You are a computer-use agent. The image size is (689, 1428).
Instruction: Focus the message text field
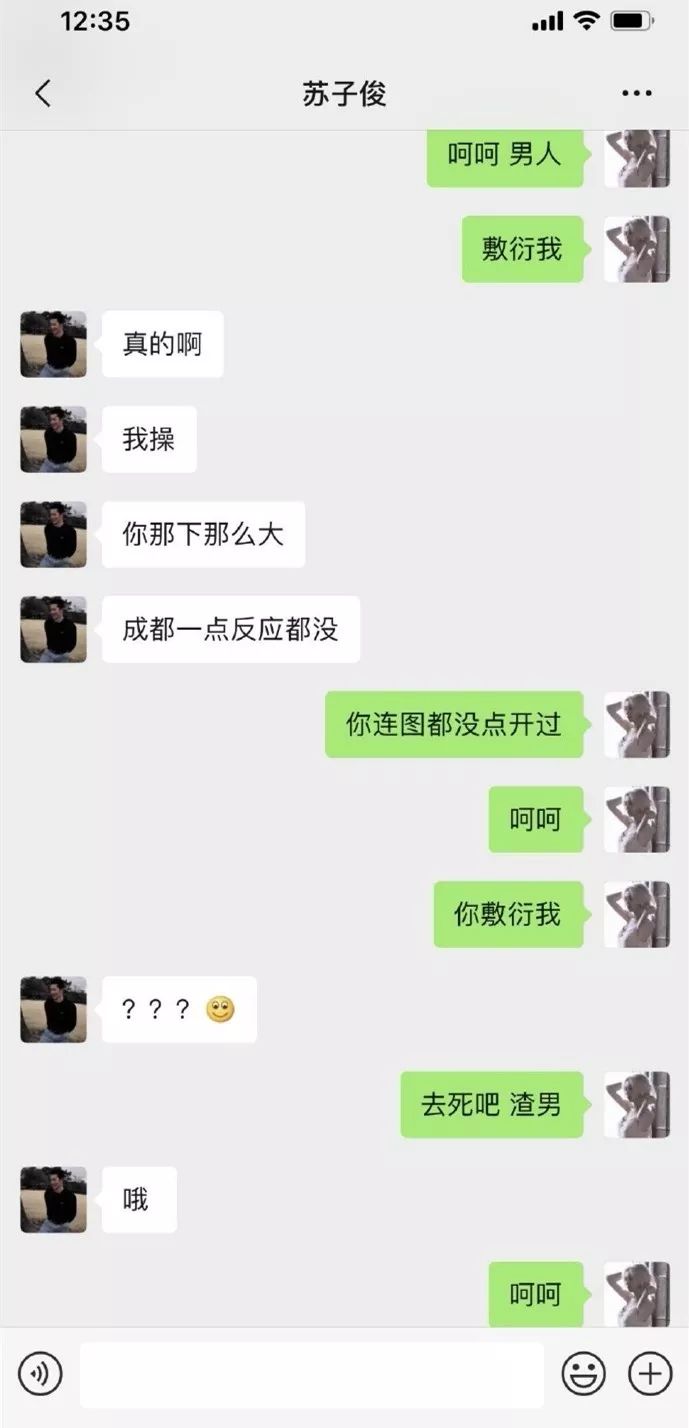(x=311, y=1374)
